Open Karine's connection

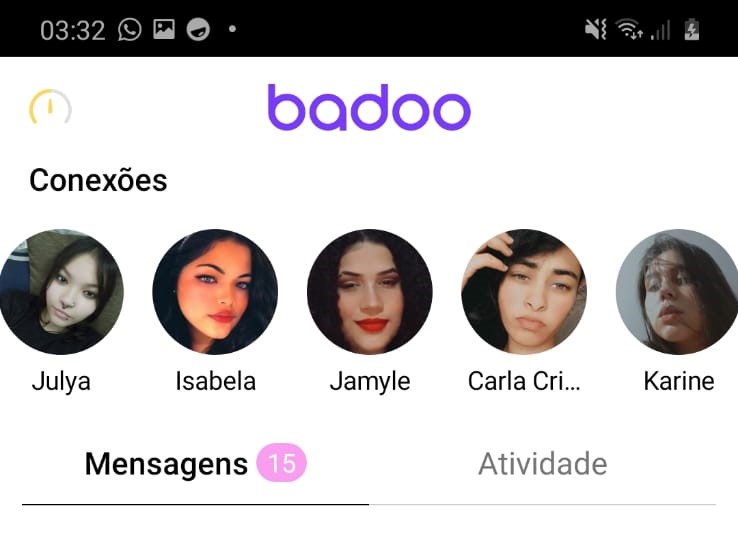[677, 292]
